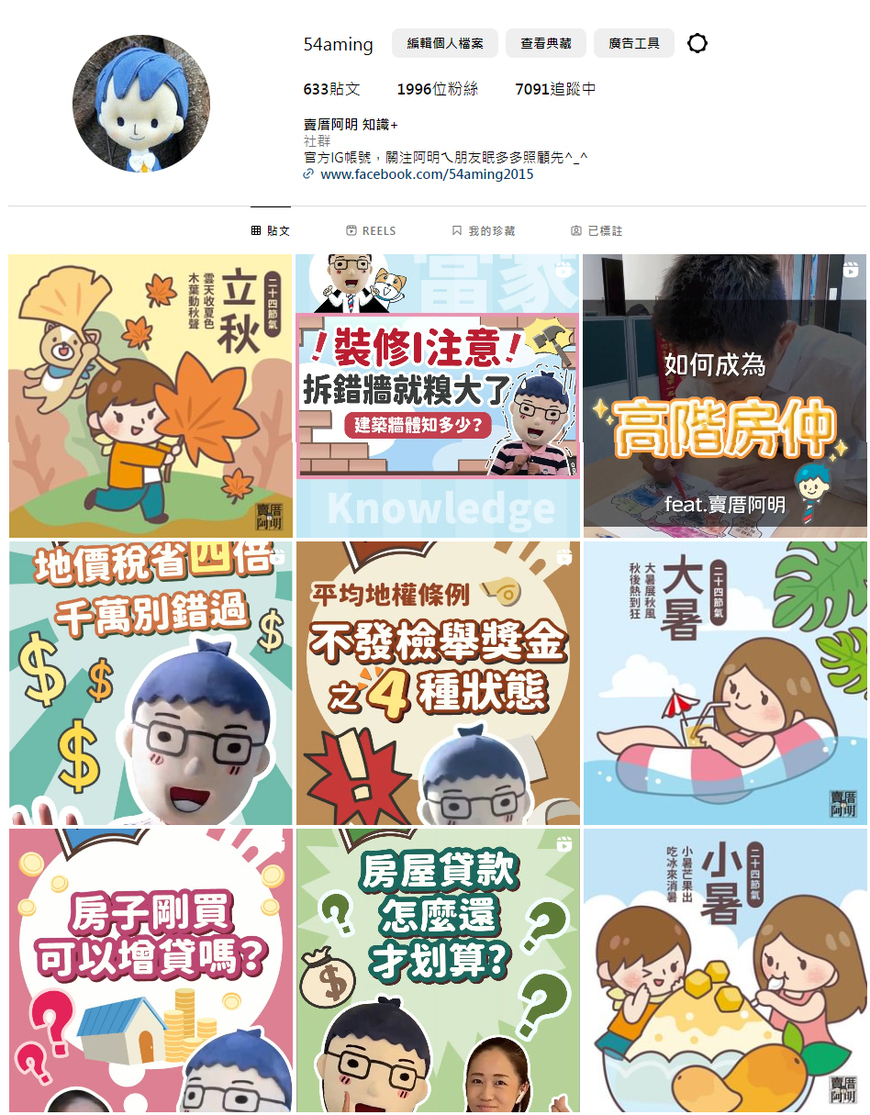This screenshot has height=1115, width=870.
Task: Open the 小暑 post
Action: [725, 970]
